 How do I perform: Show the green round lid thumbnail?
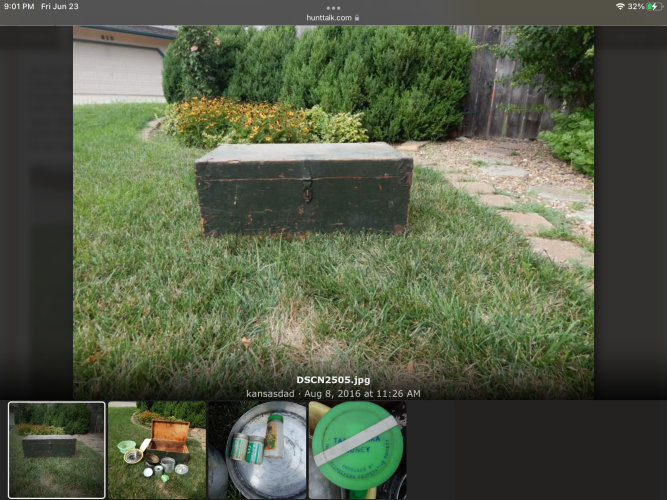(356, 450)
